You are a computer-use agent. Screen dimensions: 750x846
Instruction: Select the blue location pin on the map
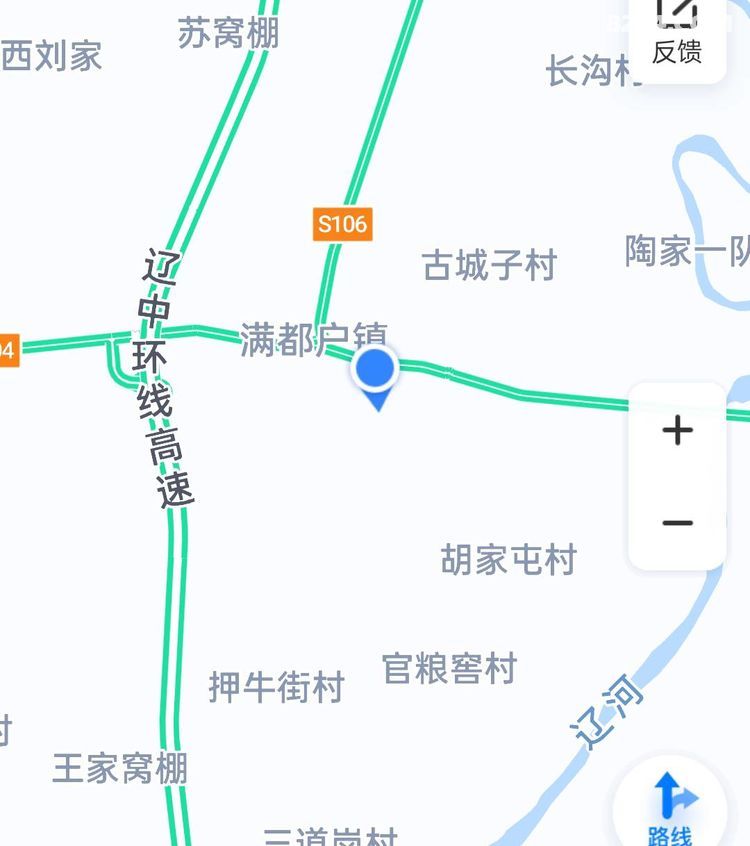tap(376, 372)
